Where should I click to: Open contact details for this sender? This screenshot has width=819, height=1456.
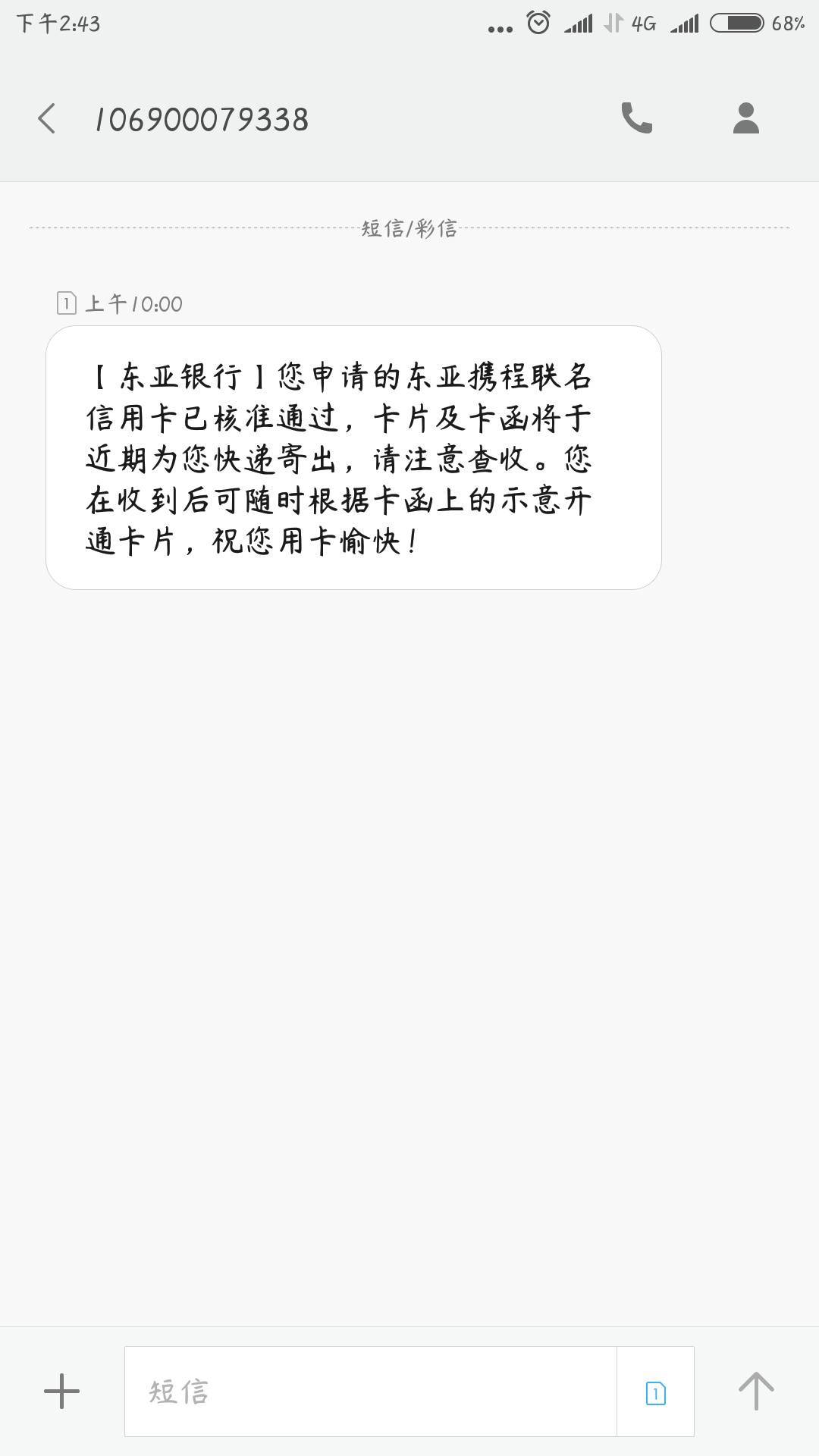(746, 118)
